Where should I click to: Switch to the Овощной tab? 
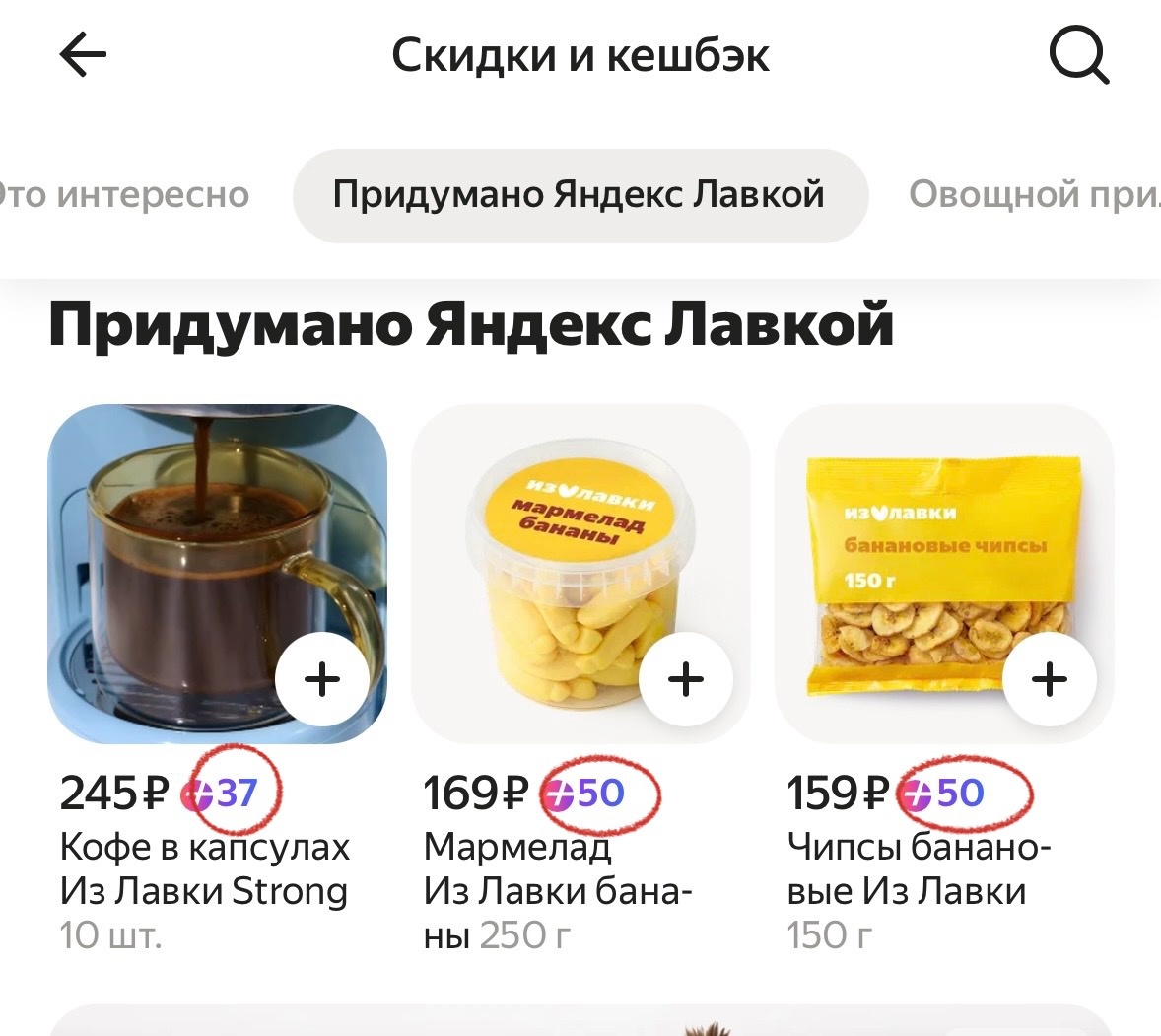pyautogui.click(x=1033, y=195)
